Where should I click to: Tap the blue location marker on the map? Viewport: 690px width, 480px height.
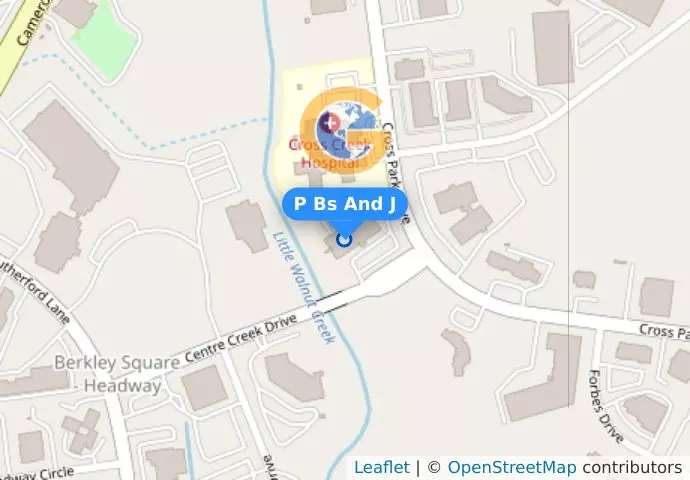tap(345, 238)
